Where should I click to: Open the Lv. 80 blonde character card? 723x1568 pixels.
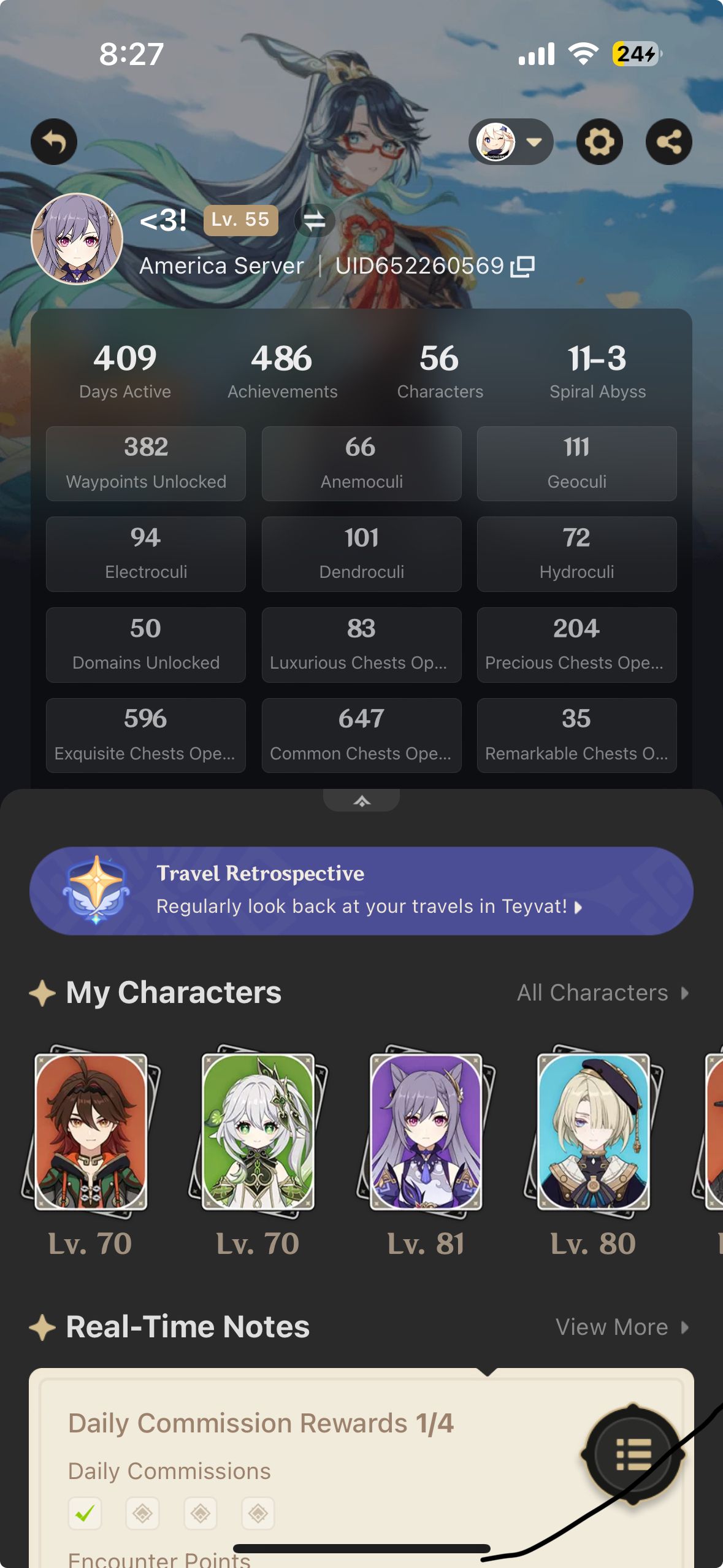point(593,1132)
